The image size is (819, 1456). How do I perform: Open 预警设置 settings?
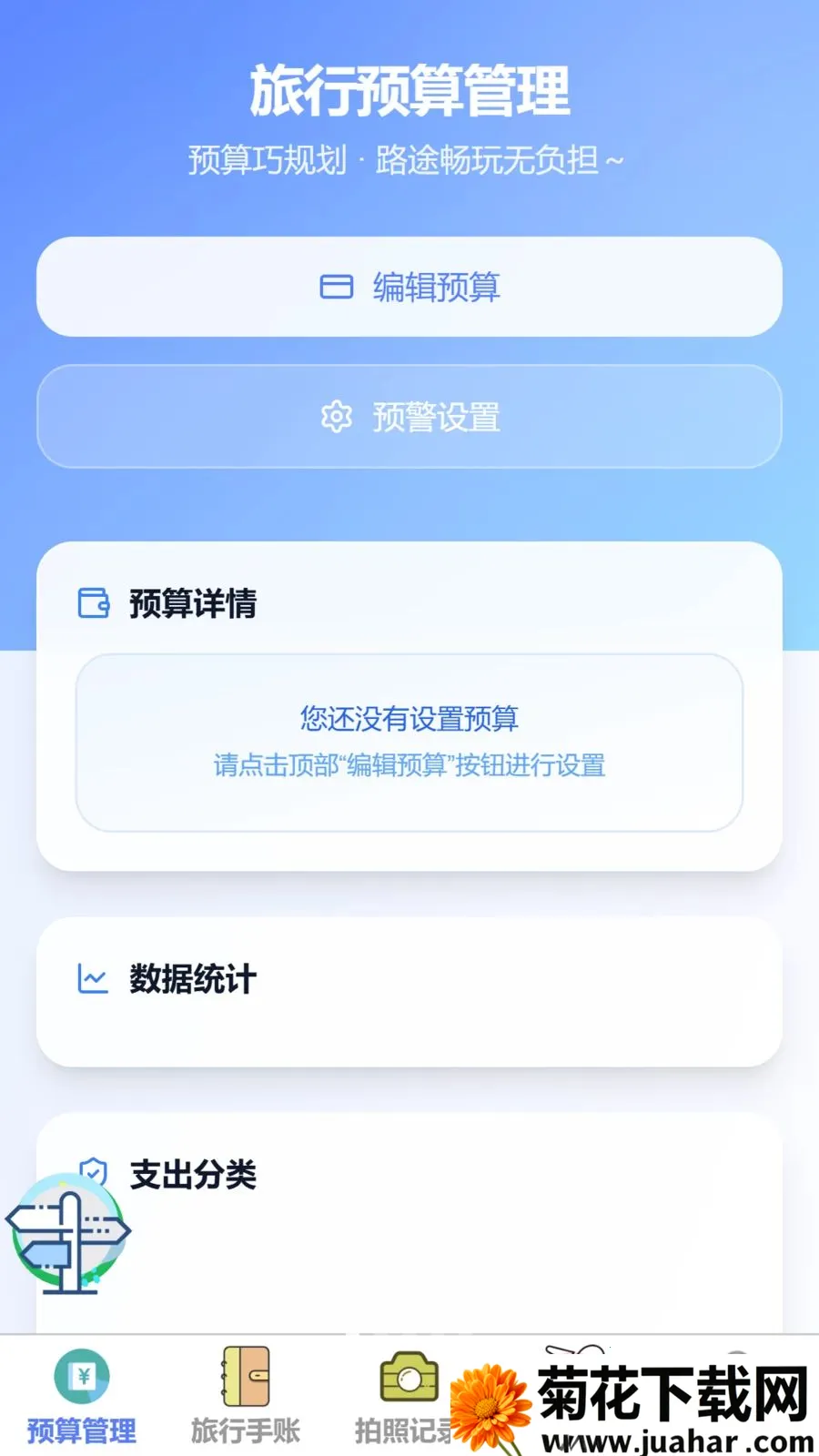[x=409, y=417]
